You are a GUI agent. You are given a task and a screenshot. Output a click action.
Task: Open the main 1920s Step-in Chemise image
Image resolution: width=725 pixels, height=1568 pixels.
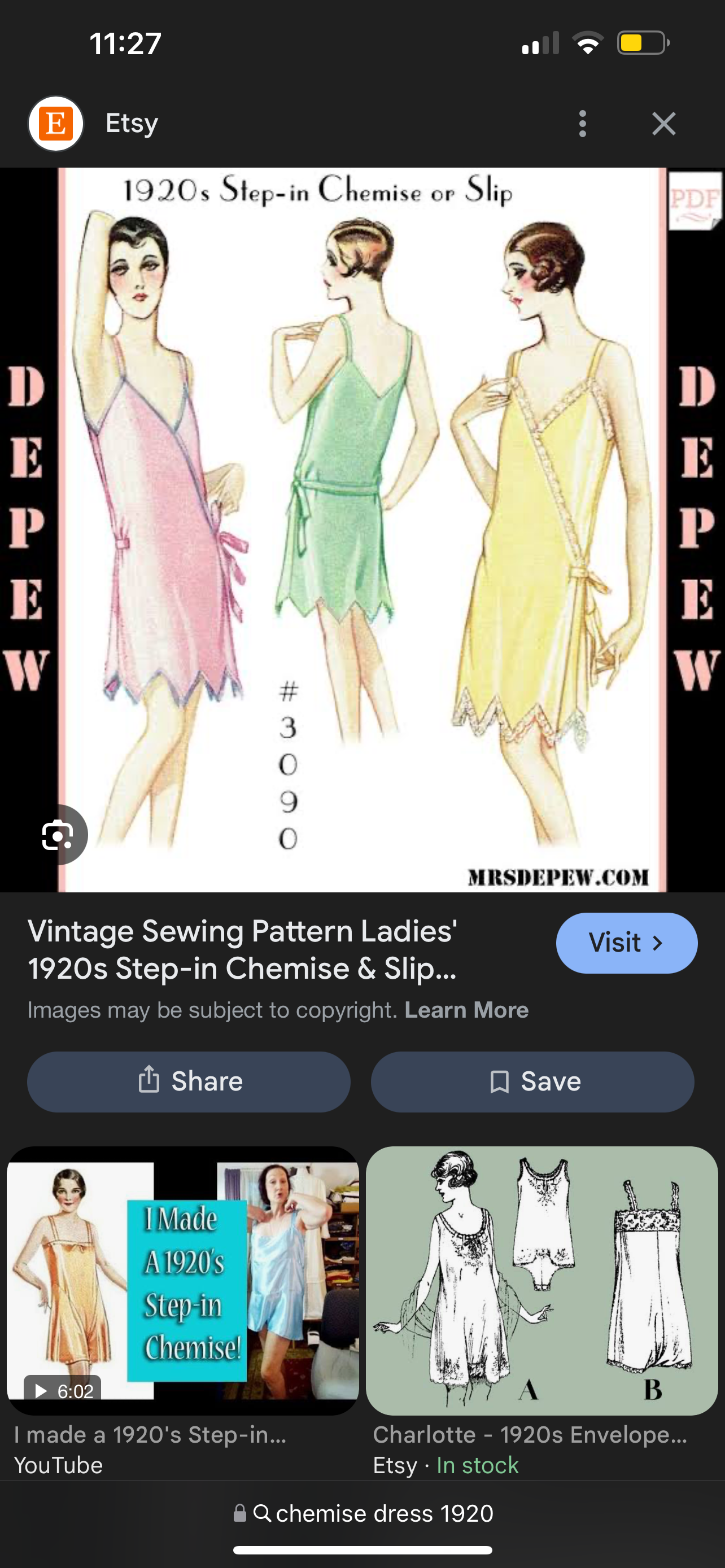[362, 529]
